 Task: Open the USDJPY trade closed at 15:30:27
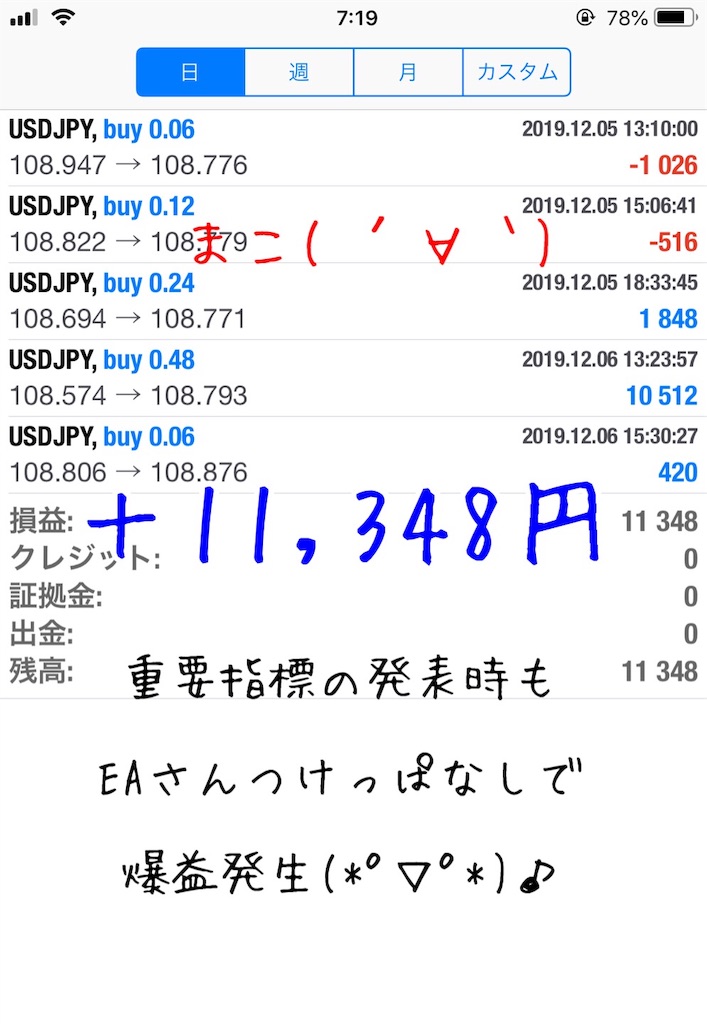[x=353, y=455]
